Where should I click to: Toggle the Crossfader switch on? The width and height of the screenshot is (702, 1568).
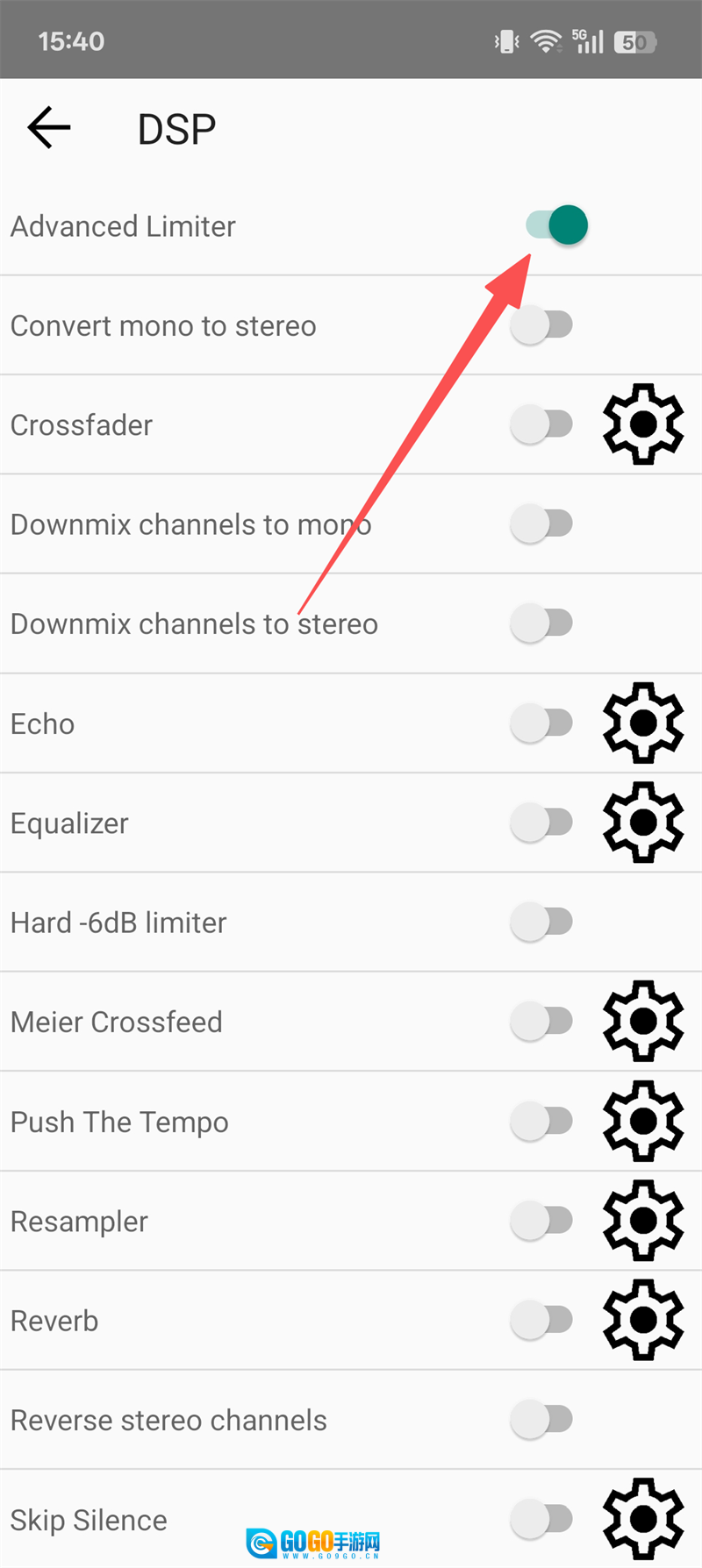[x=541, y=424]
